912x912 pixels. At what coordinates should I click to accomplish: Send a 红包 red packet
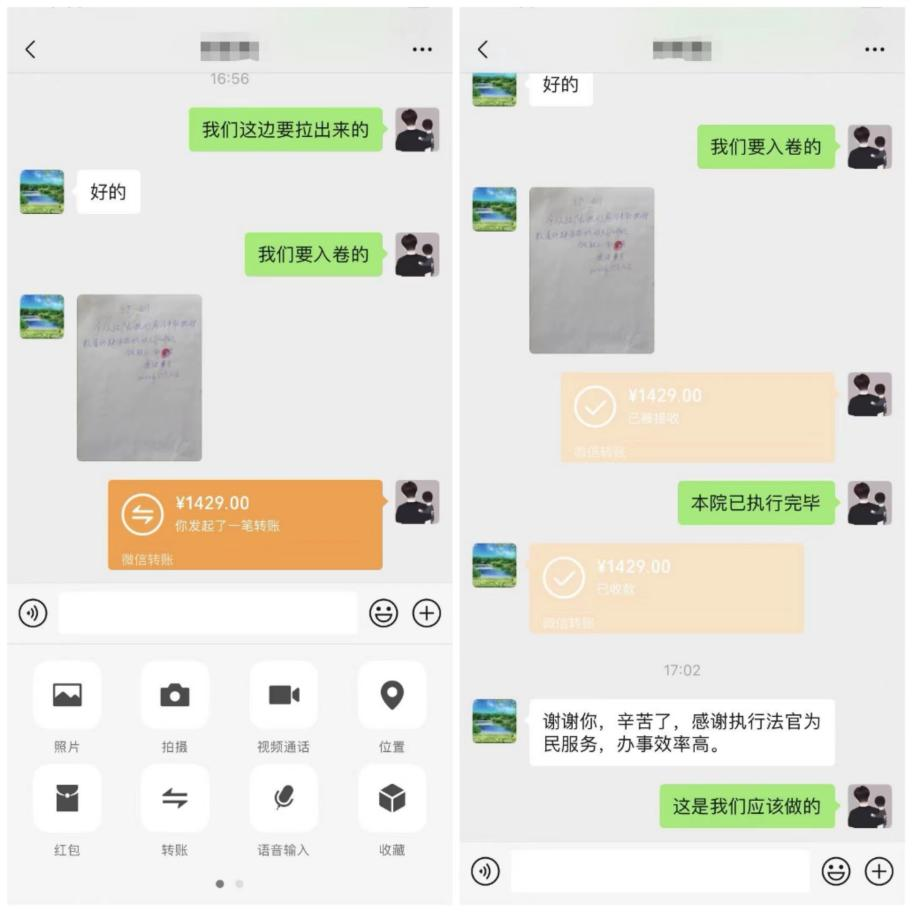pyautogui.click(x=67, y=798)
